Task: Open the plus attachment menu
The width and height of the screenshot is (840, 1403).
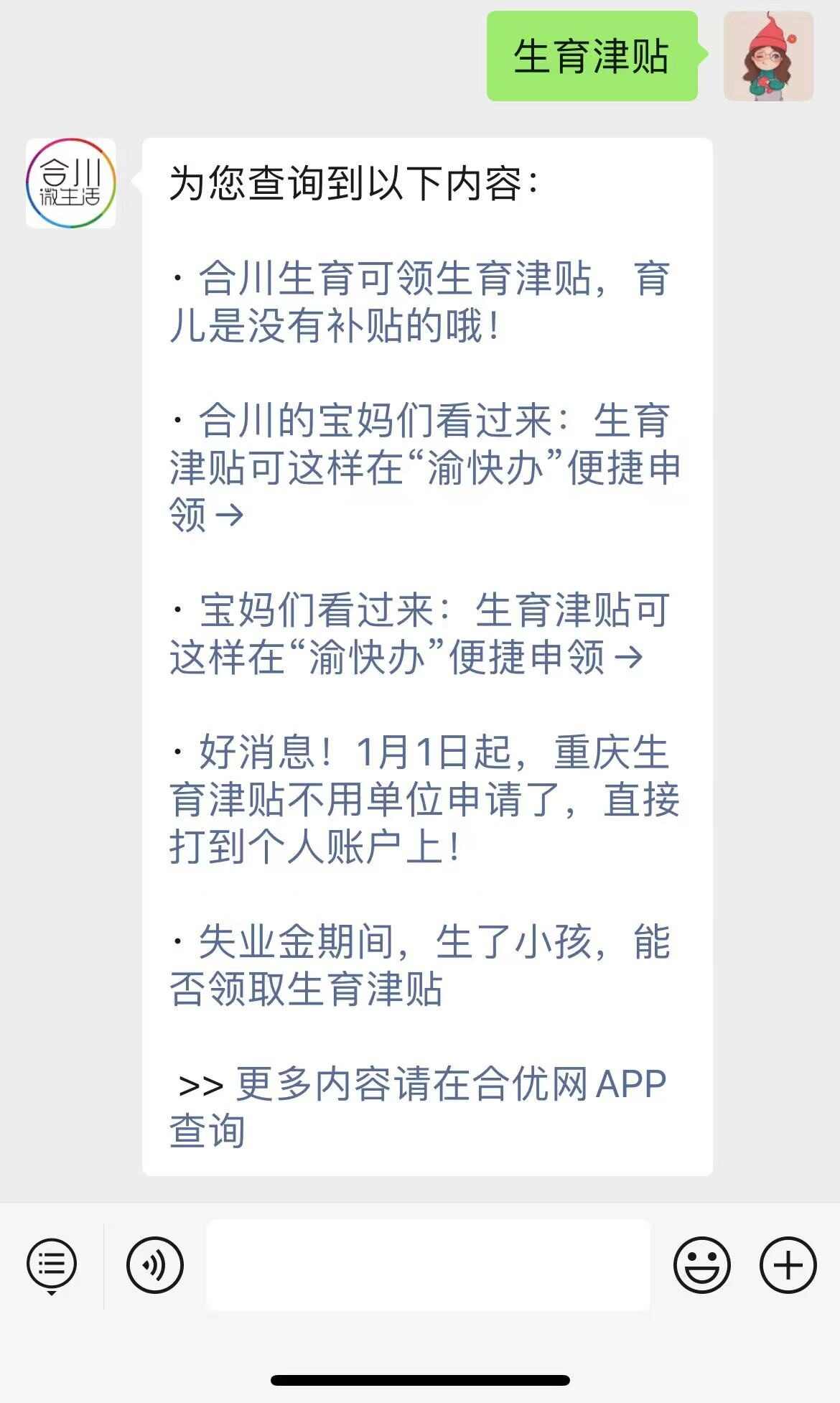Action: (788, 1265)
